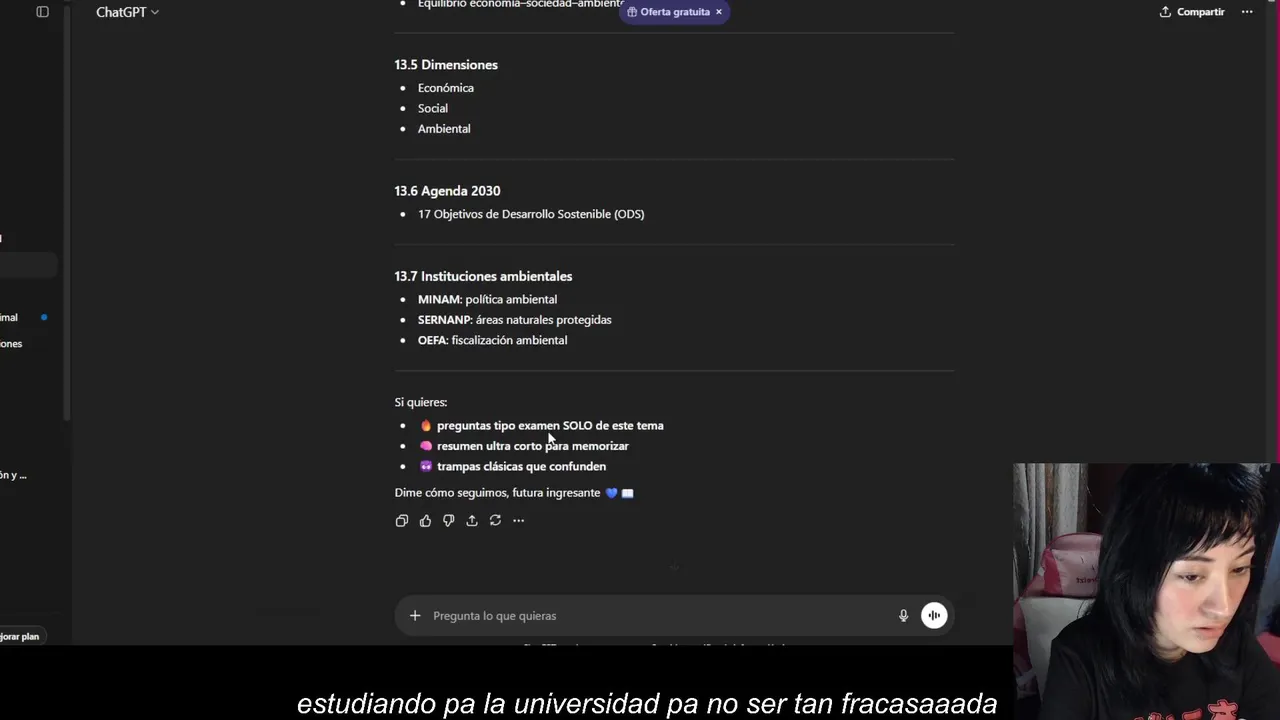1280x720 pixels.
Task: Dismiss the Oferta gratuita banner
Action: (718, 12)
